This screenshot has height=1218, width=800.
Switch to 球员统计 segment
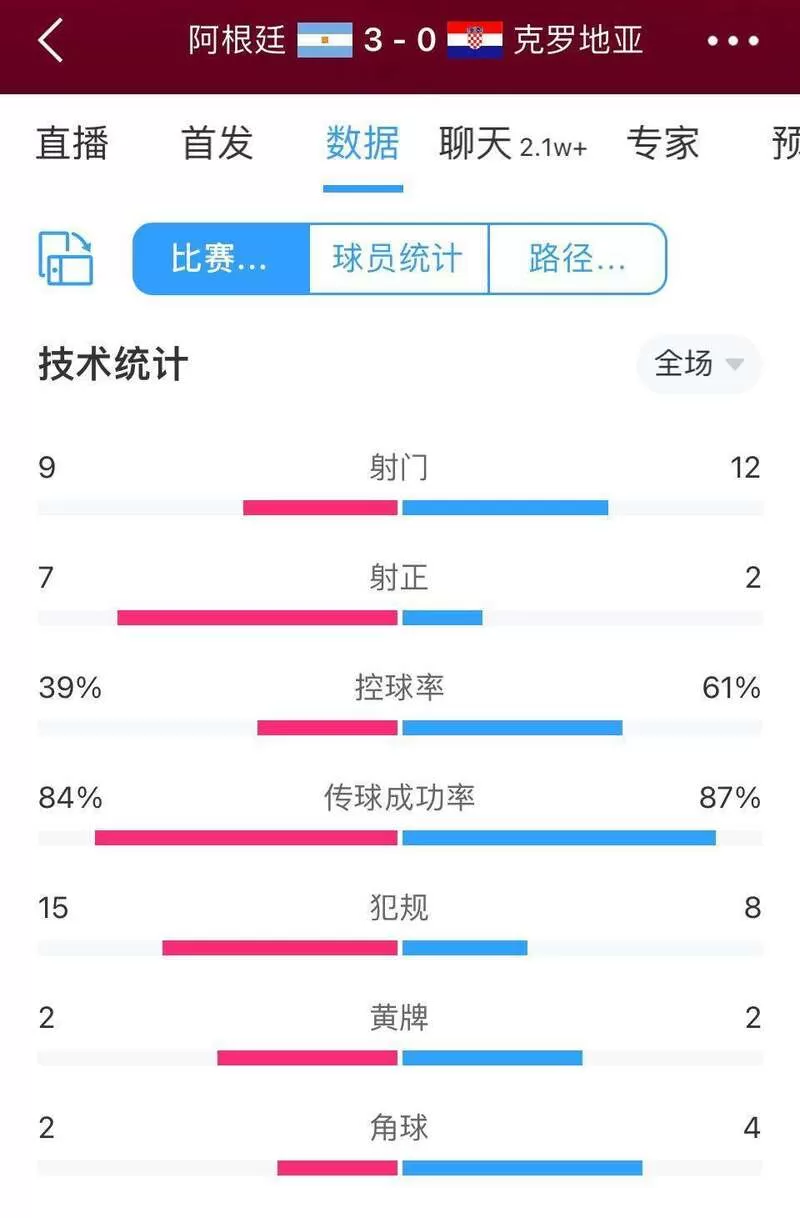(398, 259)
